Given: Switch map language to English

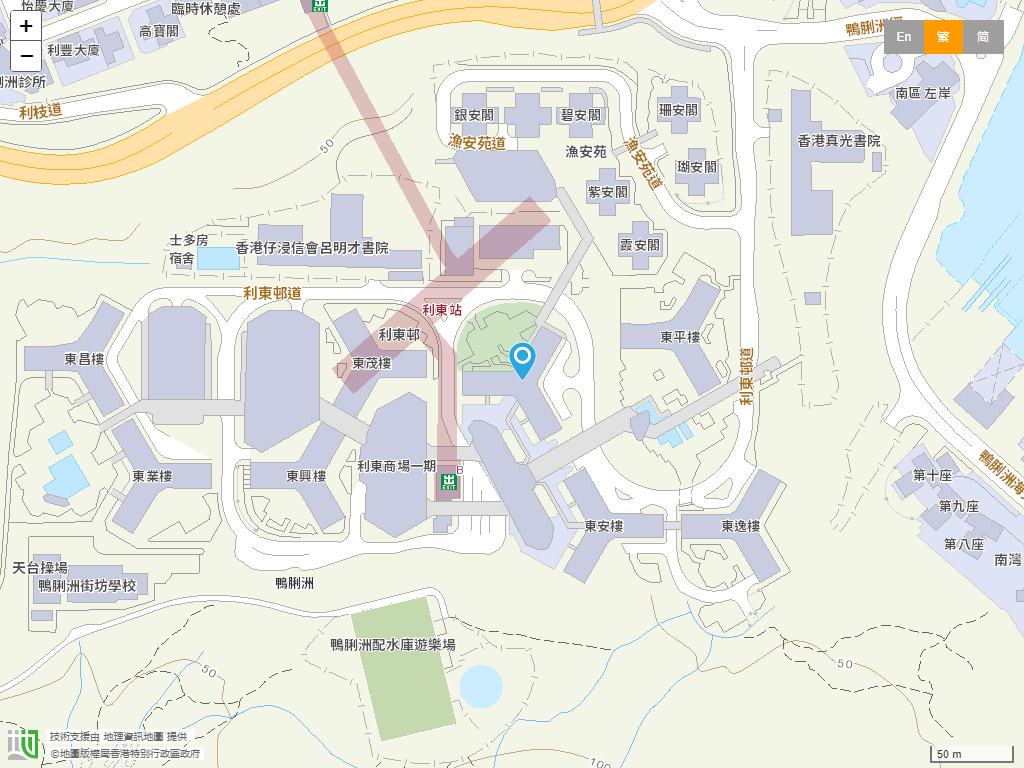Looking at the screenshot, I should 903,37.
